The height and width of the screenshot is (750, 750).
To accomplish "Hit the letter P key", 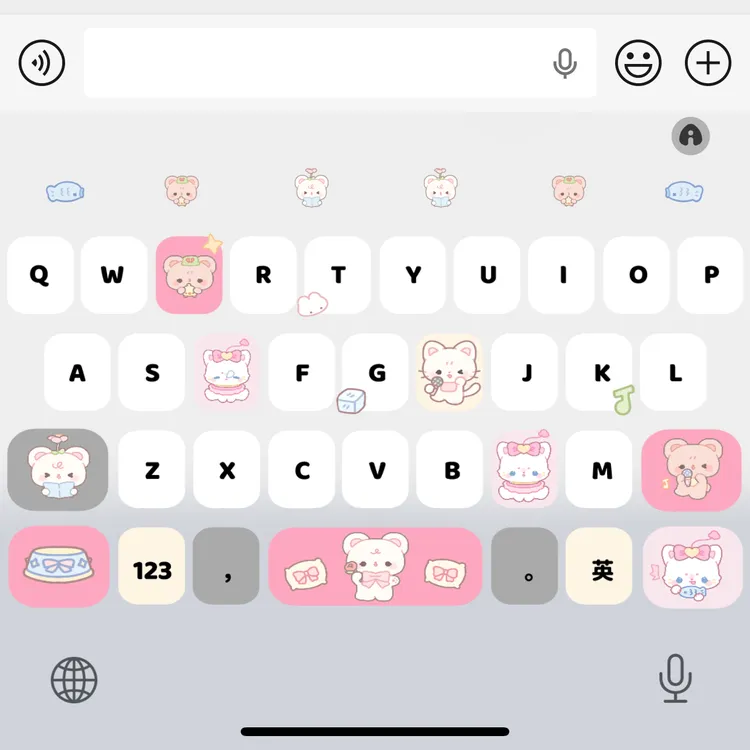I will click(711, 275).
